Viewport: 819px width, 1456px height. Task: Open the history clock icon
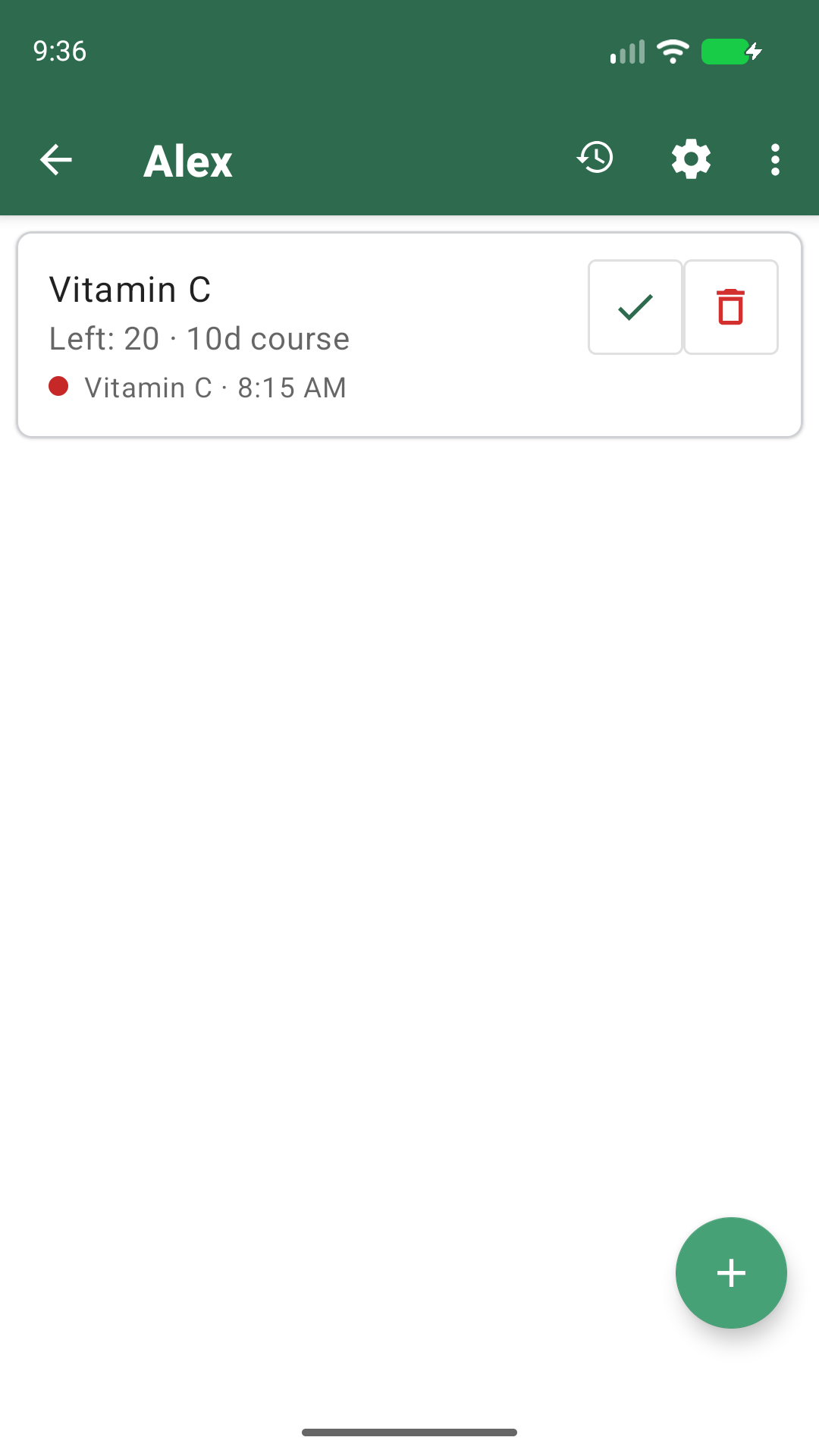[x=595, y=158]
